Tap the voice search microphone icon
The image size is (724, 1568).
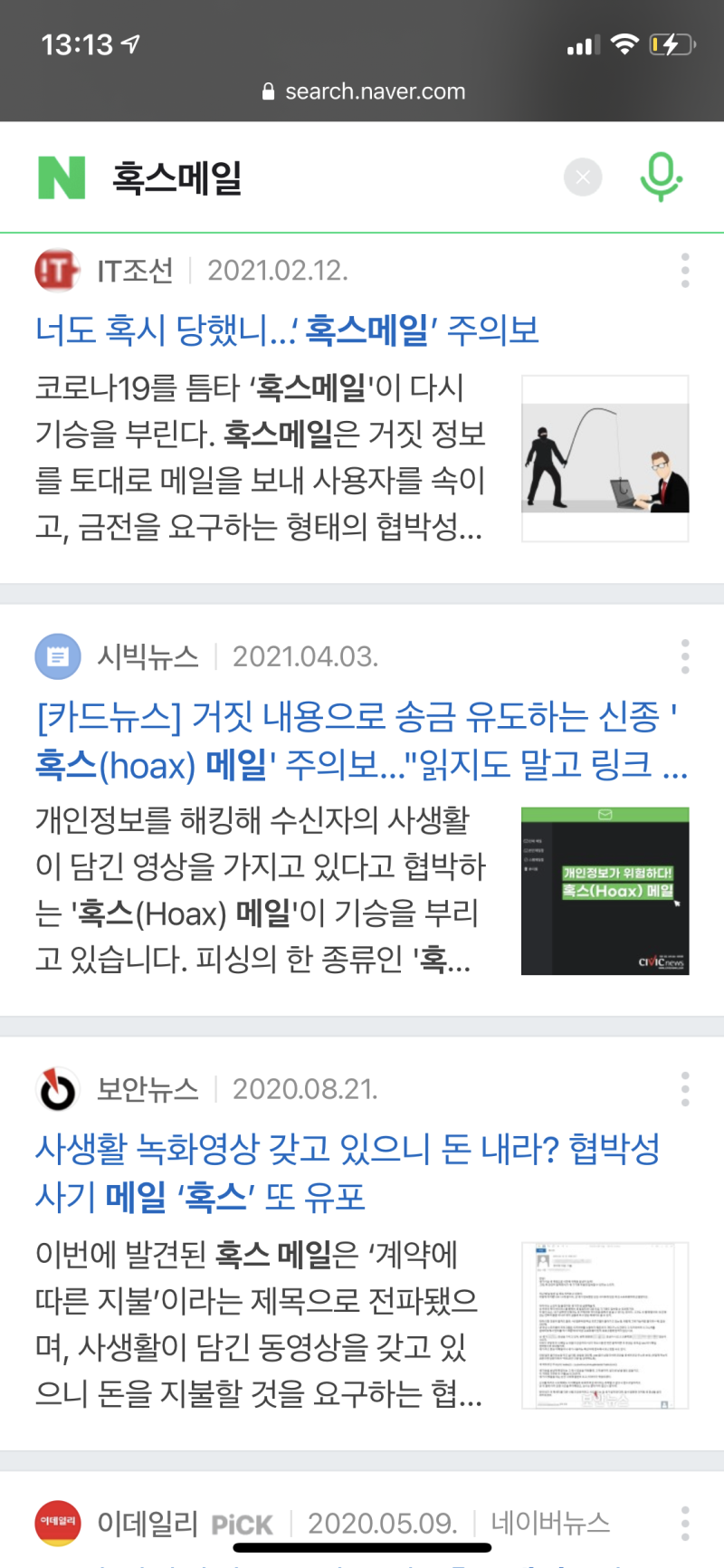(660, 177)
